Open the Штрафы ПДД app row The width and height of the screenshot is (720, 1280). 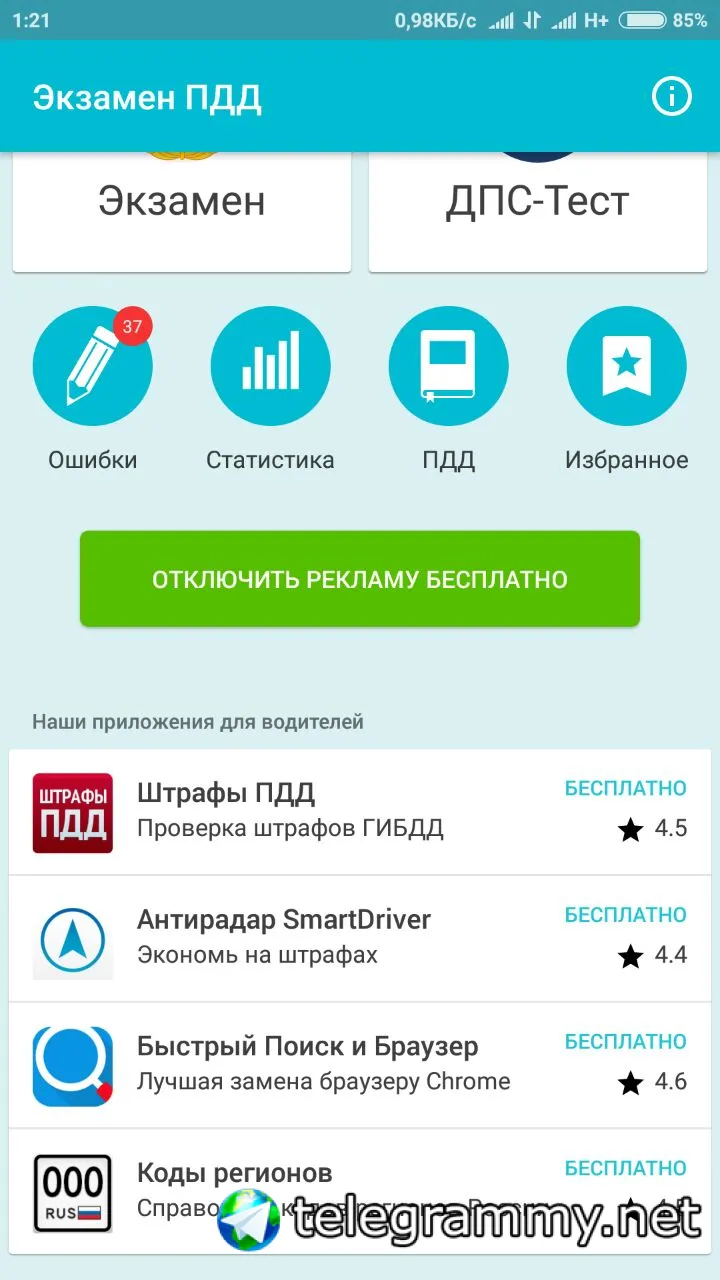pos(360,812)
